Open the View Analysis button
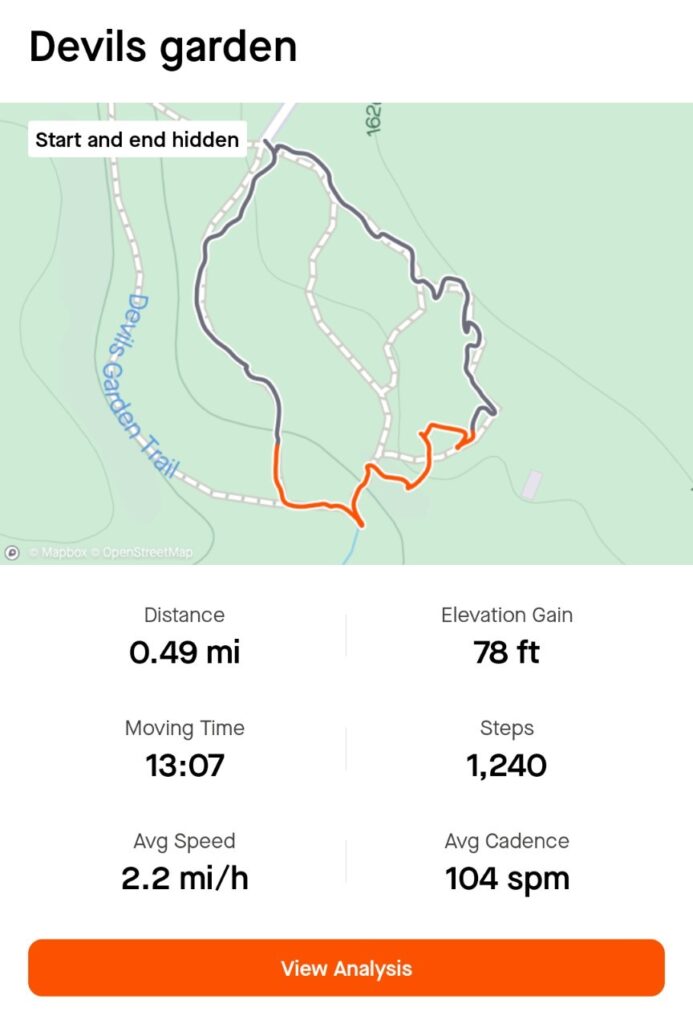This screenshot has width=693, height=1024. point(346,967)
